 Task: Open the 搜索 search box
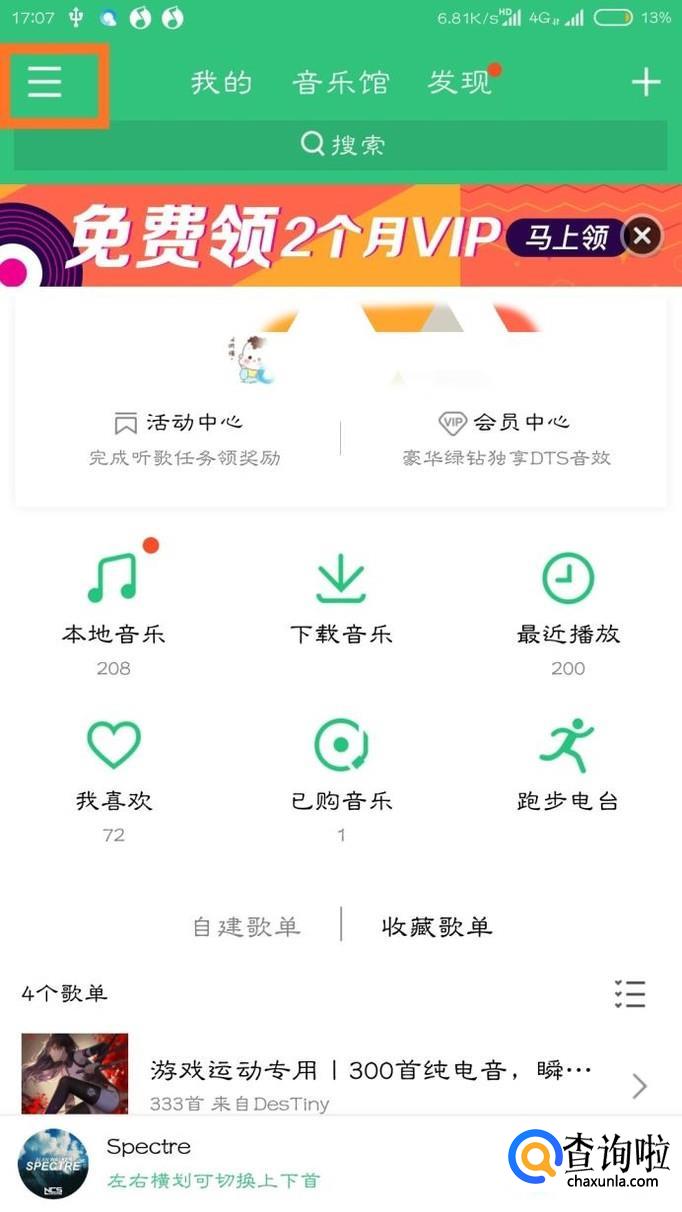pos(341,145)
